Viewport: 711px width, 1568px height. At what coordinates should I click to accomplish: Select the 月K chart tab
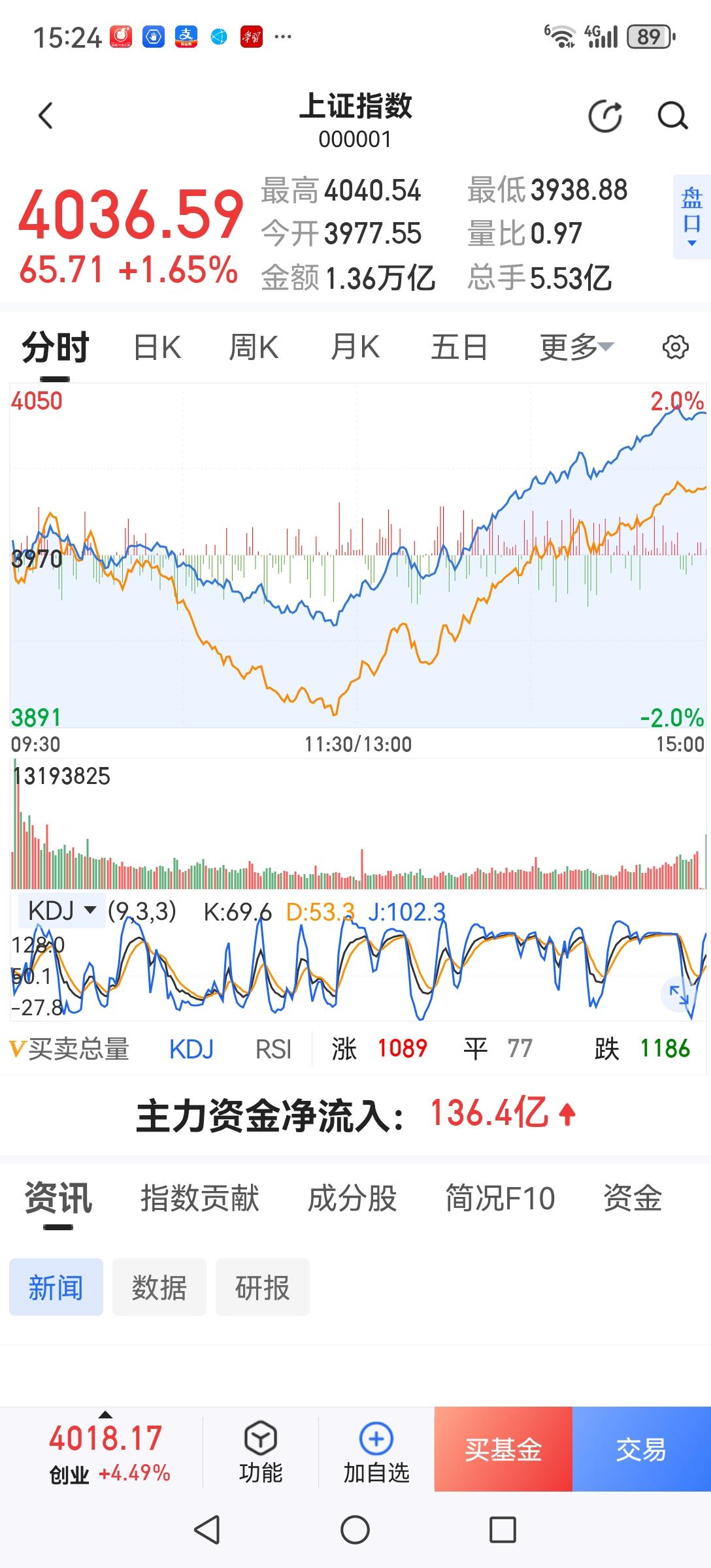(x=355, y=347)
